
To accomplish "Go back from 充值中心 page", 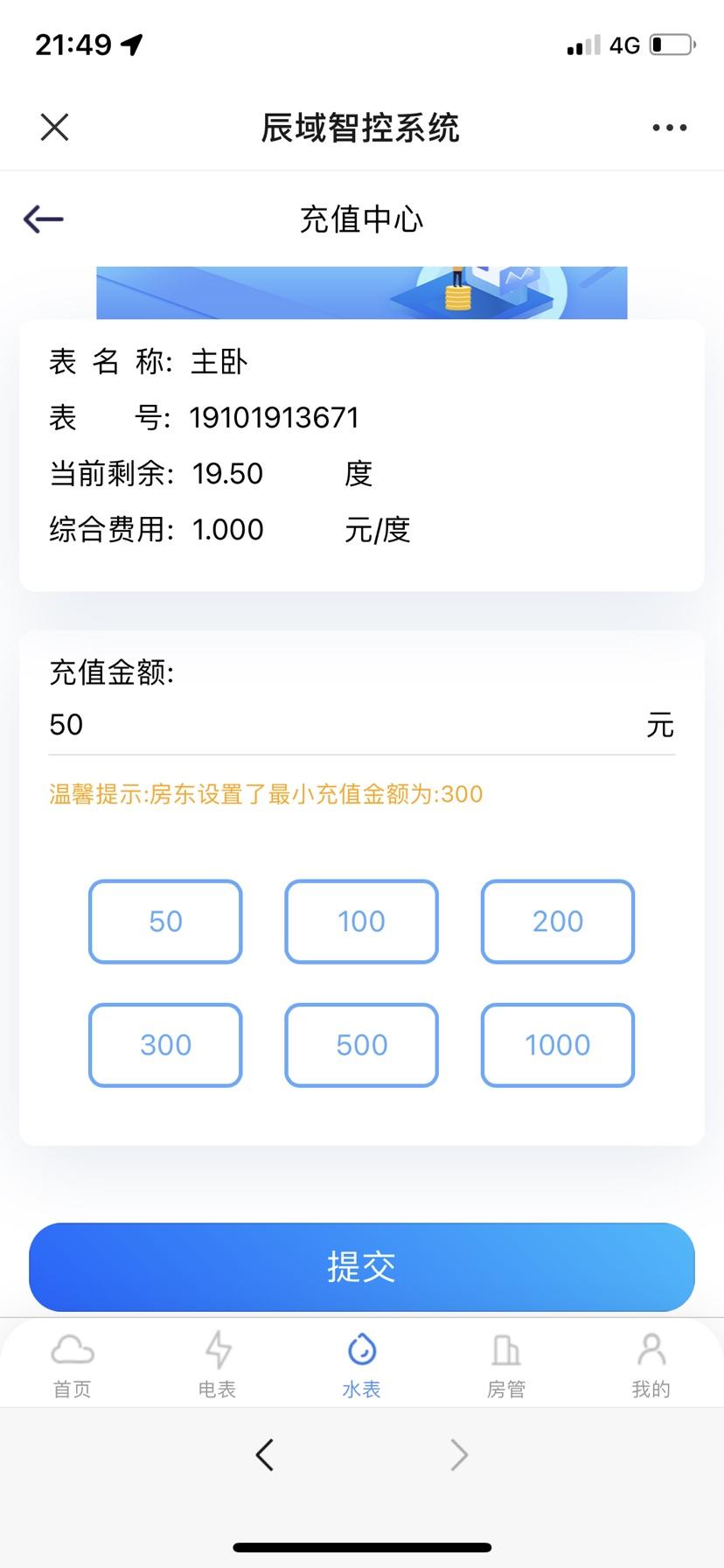I will tap(44, 219).
